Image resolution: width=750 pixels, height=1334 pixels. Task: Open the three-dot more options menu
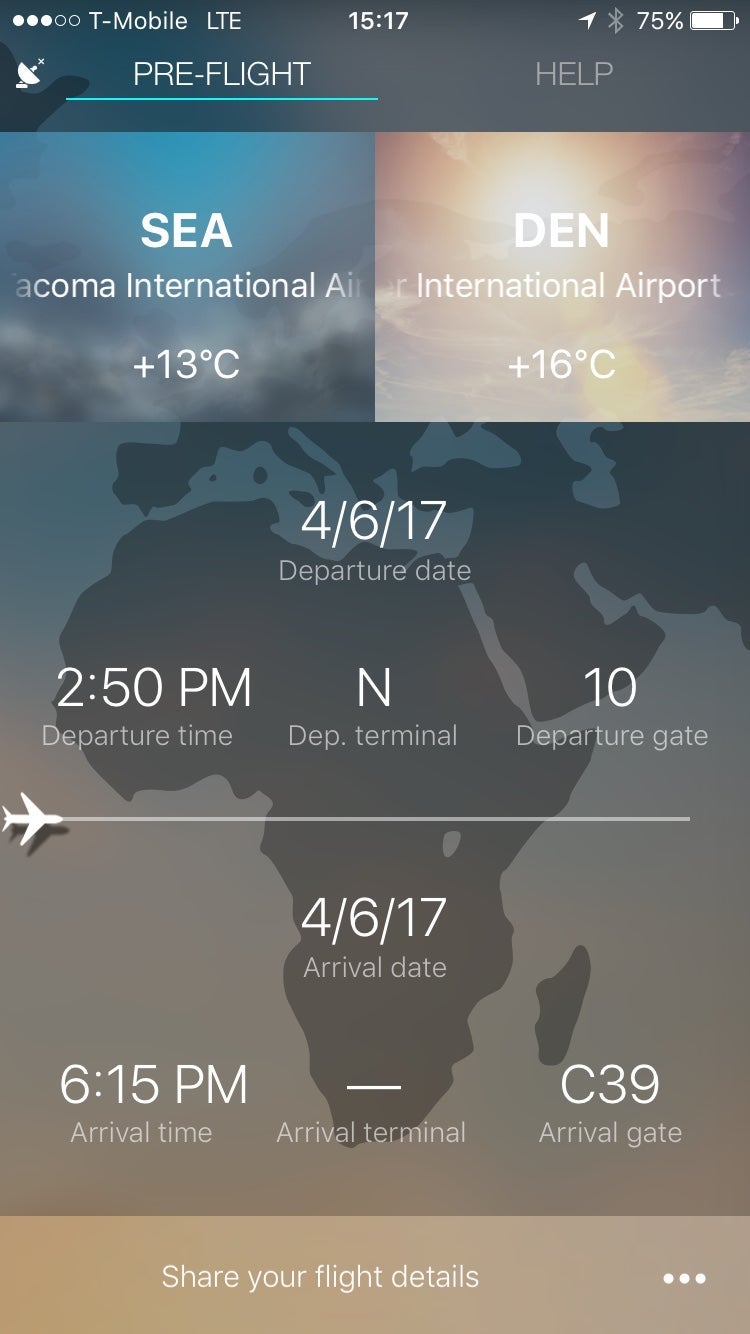[x=684, y=1278]
